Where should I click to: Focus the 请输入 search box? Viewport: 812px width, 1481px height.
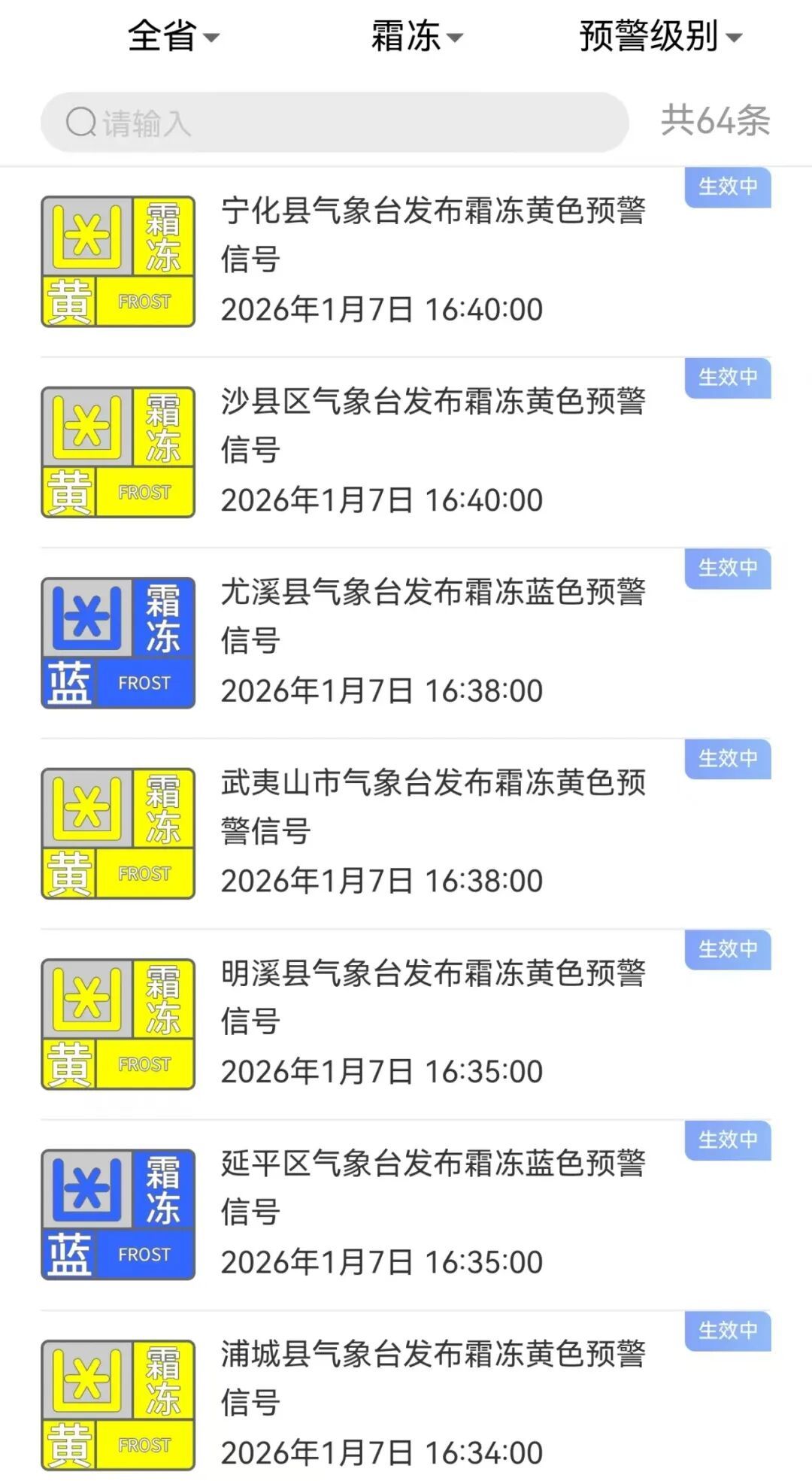coord(335,123)
